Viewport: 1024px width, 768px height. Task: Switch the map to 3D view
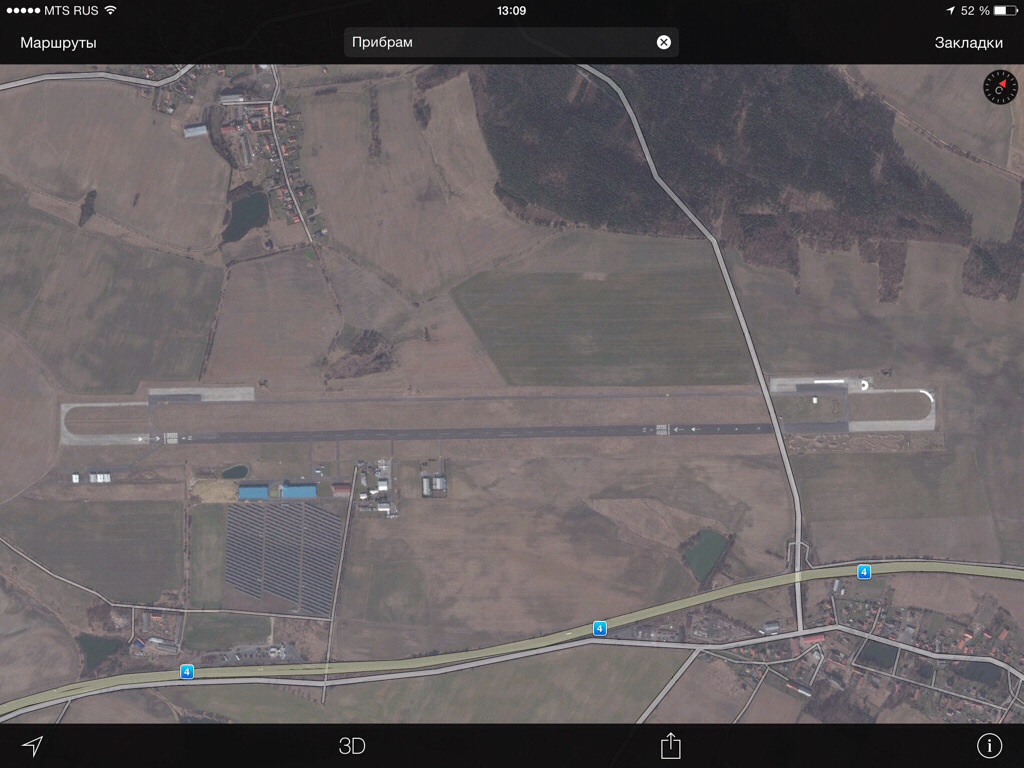(x=352, y=746)
